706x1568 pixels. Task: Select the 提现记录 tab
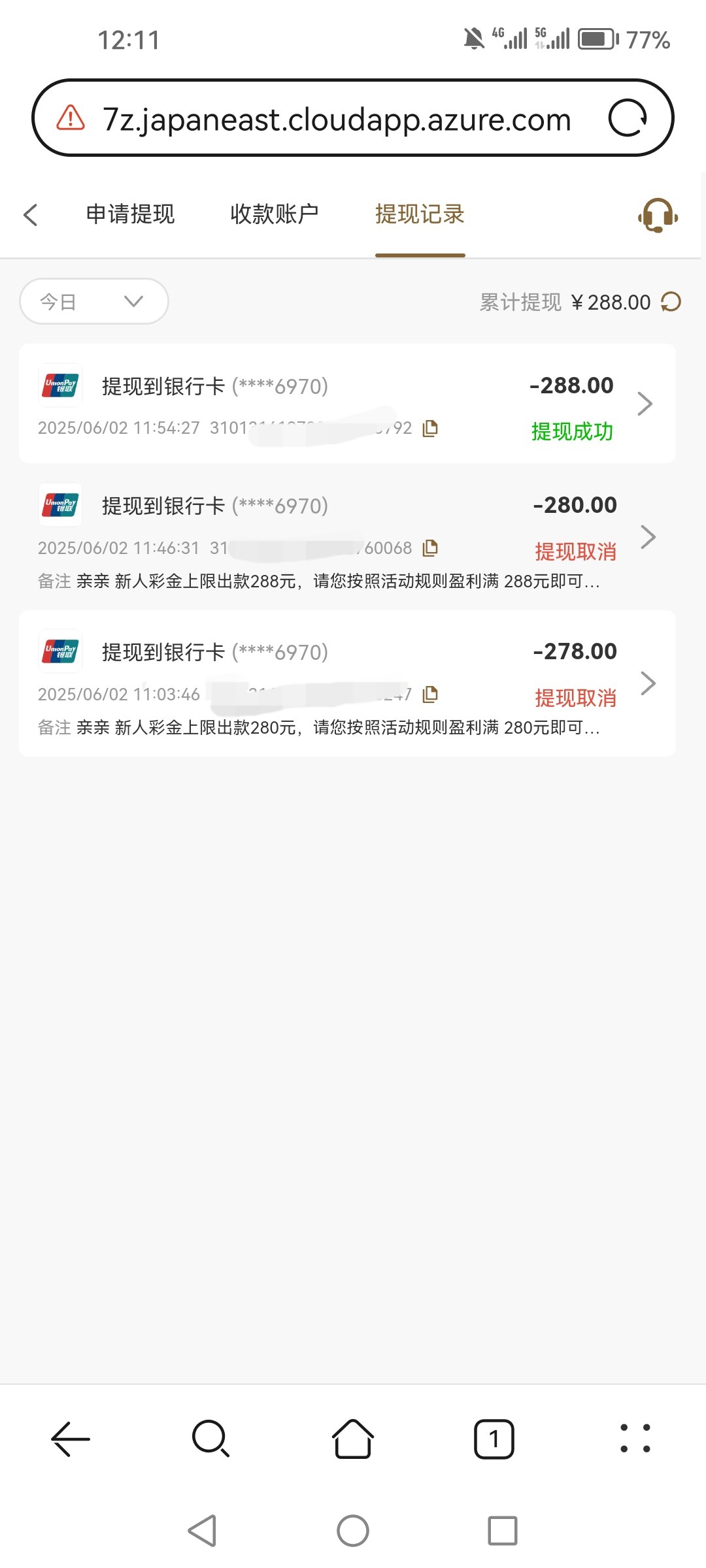420,214
